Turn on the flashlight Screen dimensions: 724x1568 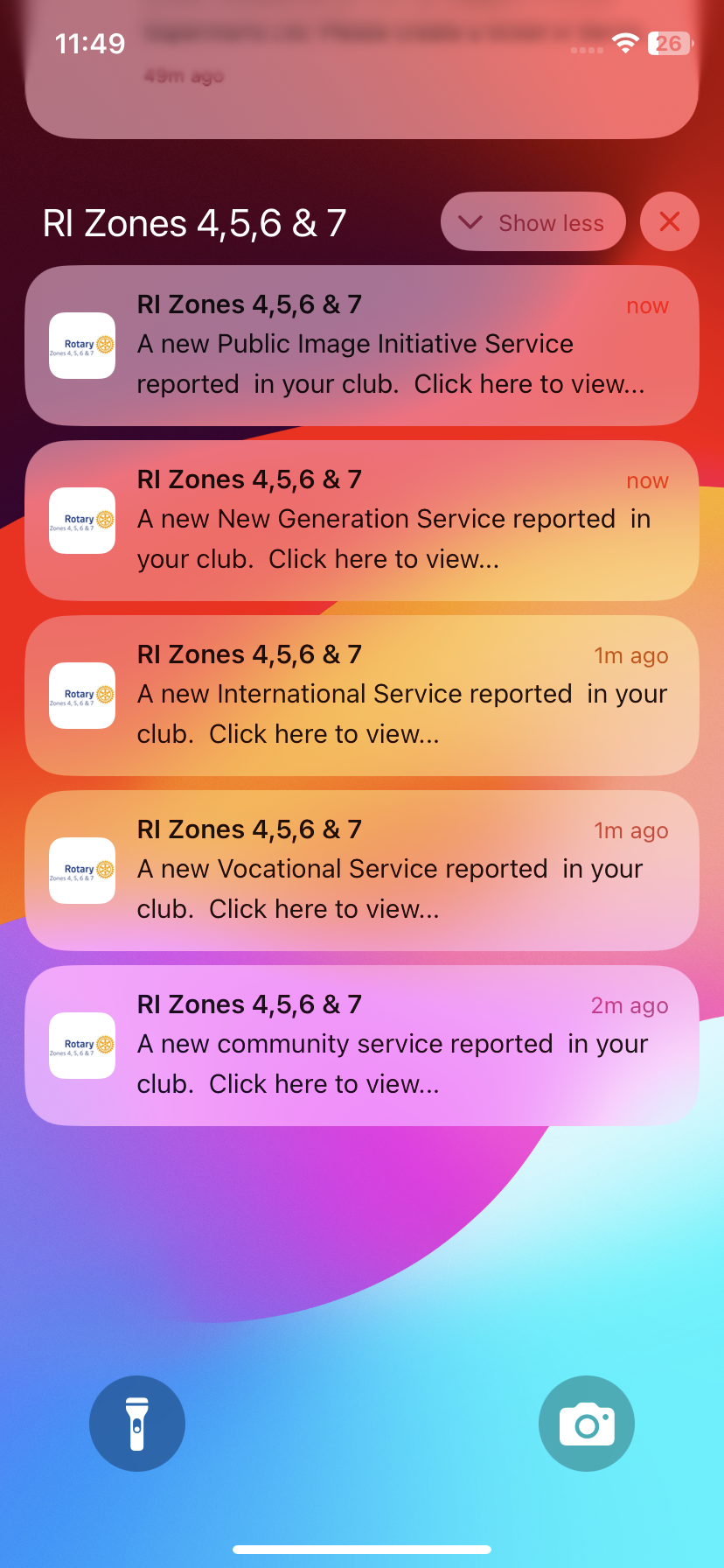coord(137,1424)
